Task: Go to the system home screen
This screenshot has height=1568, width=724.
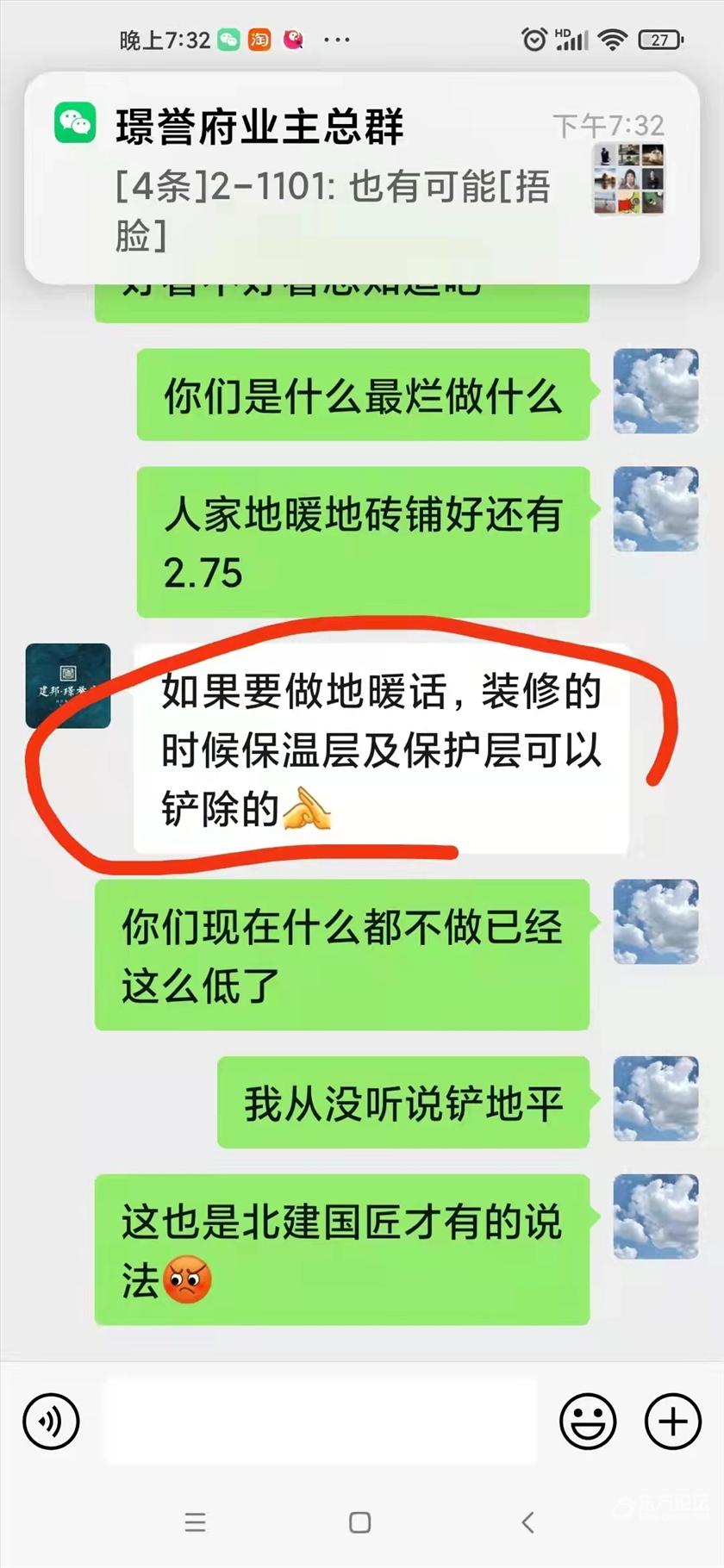Action: pos(360,1522)
